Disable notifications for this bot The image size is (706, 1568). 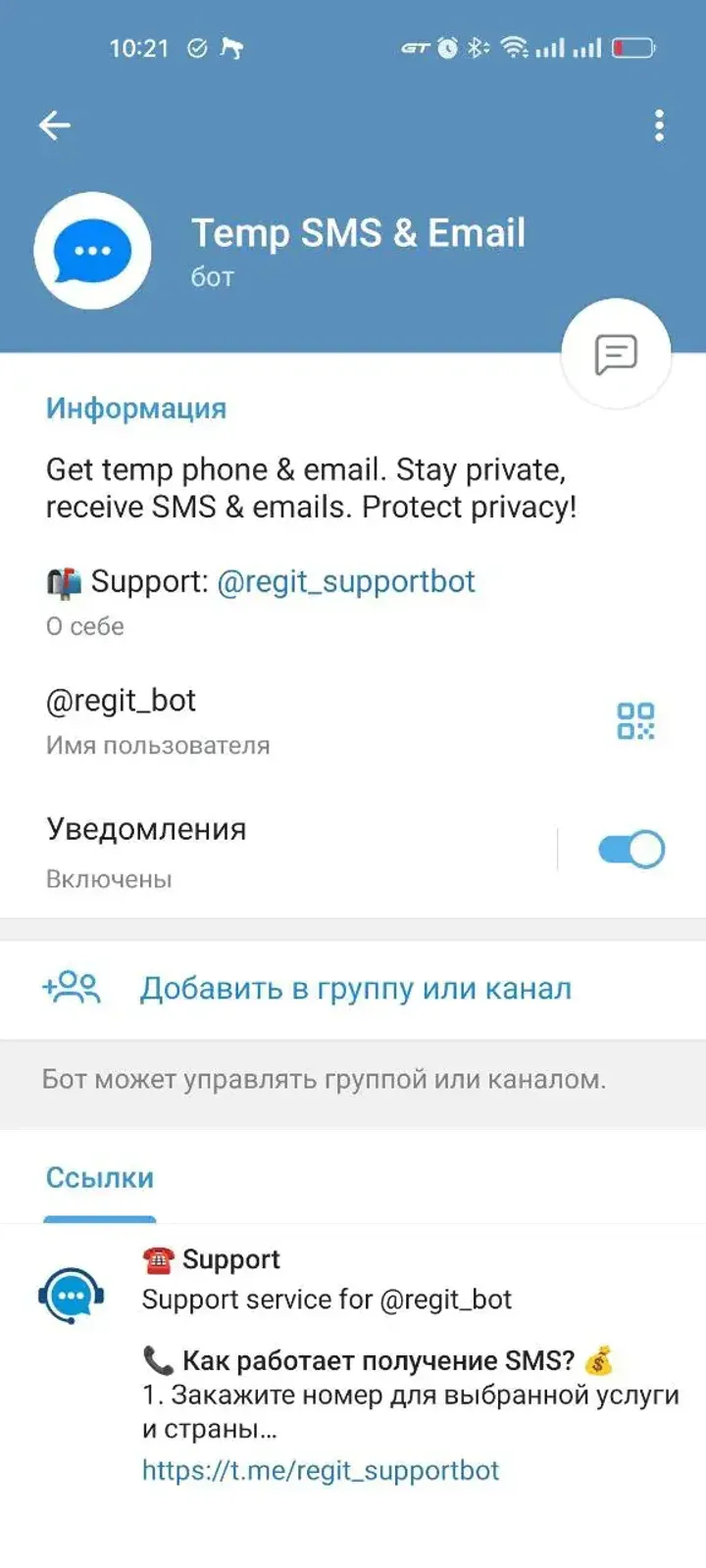(629, 849)
